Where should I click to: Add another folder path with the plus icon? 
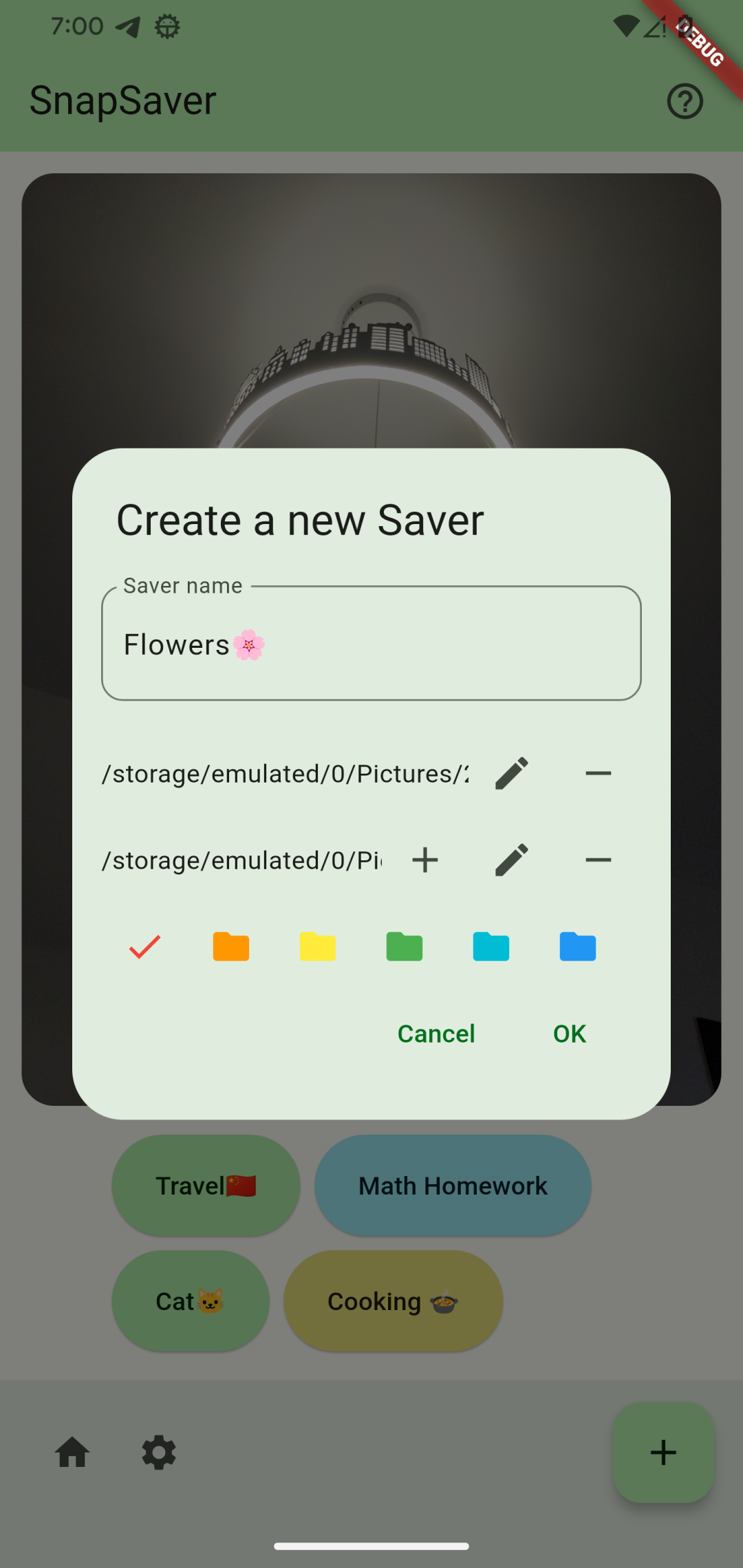point(425,860)
